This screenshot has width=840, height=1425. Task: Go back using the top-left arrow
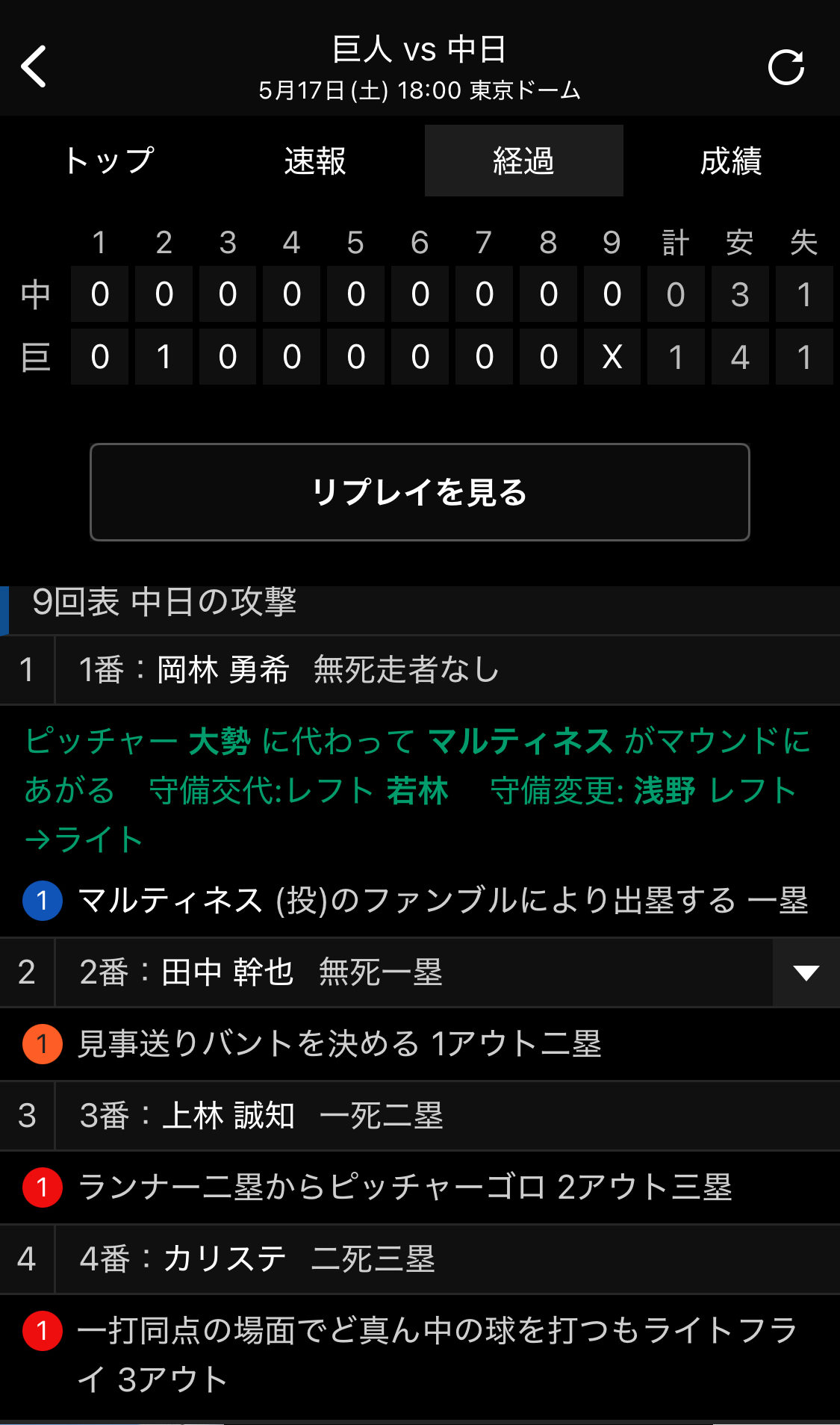pyautogui.click(x=34, y=66)
